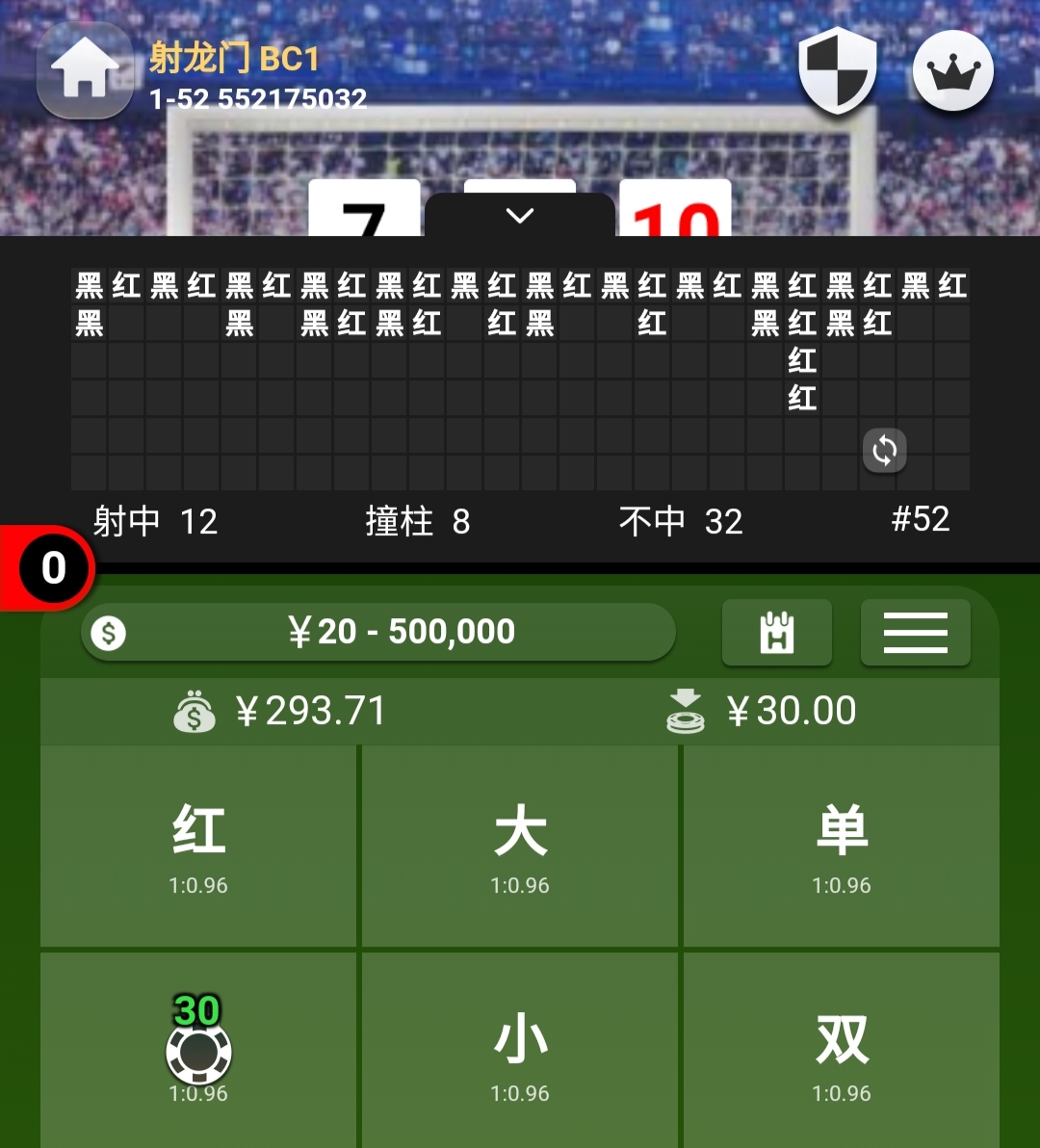This screenshot has height=1148, width=1040.
Task: Collapse the roadmap panel with the chevron
Action: click(520, 216)
